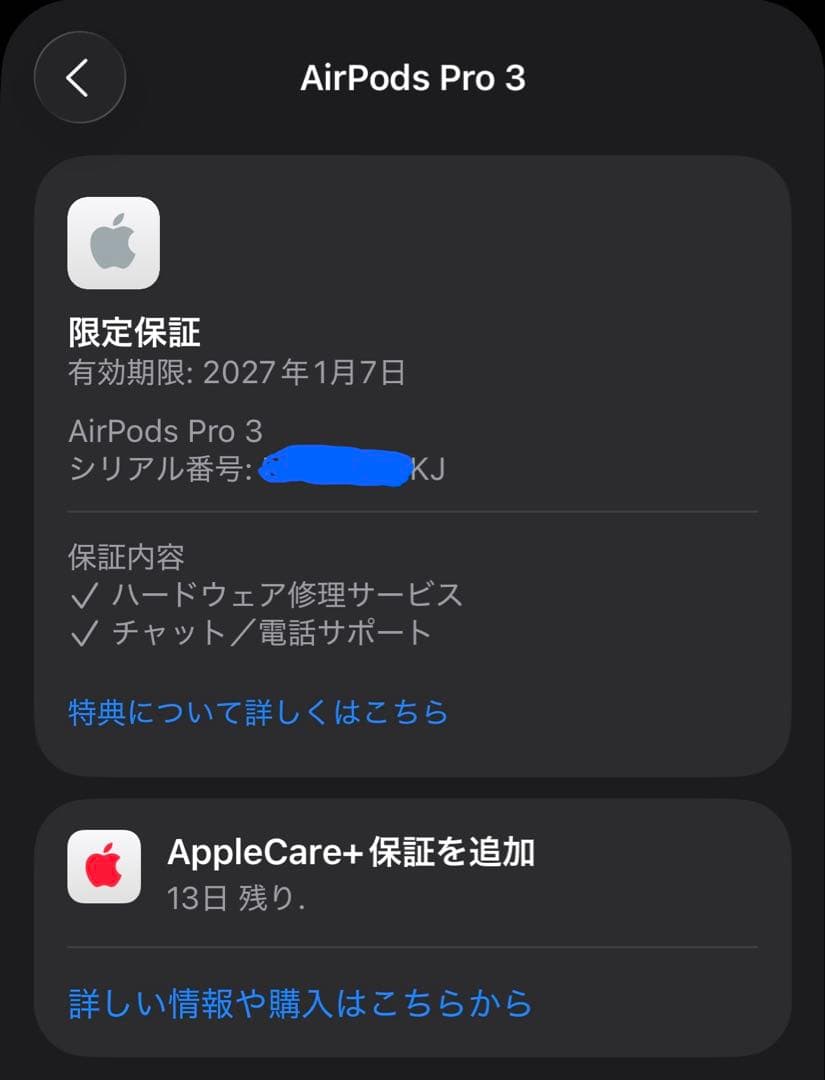Select the チャット／電話サポート coverage entry
This screenshot has width=825, height=1080.
click(x=260, y=632)
